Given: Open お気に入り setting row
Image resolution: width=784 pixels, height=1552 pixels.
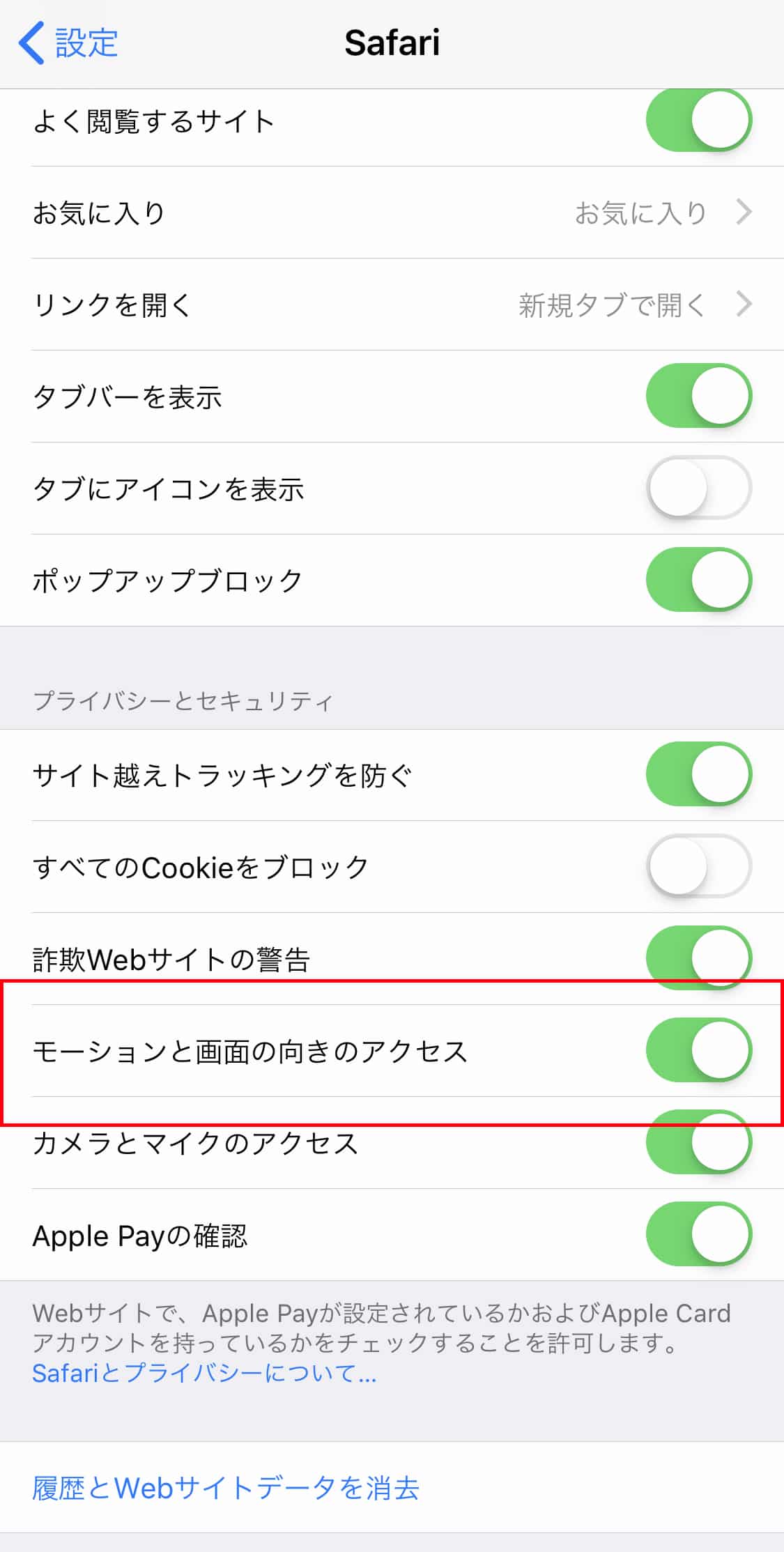Looking at the screenshot, I should [x=392, y=213].
